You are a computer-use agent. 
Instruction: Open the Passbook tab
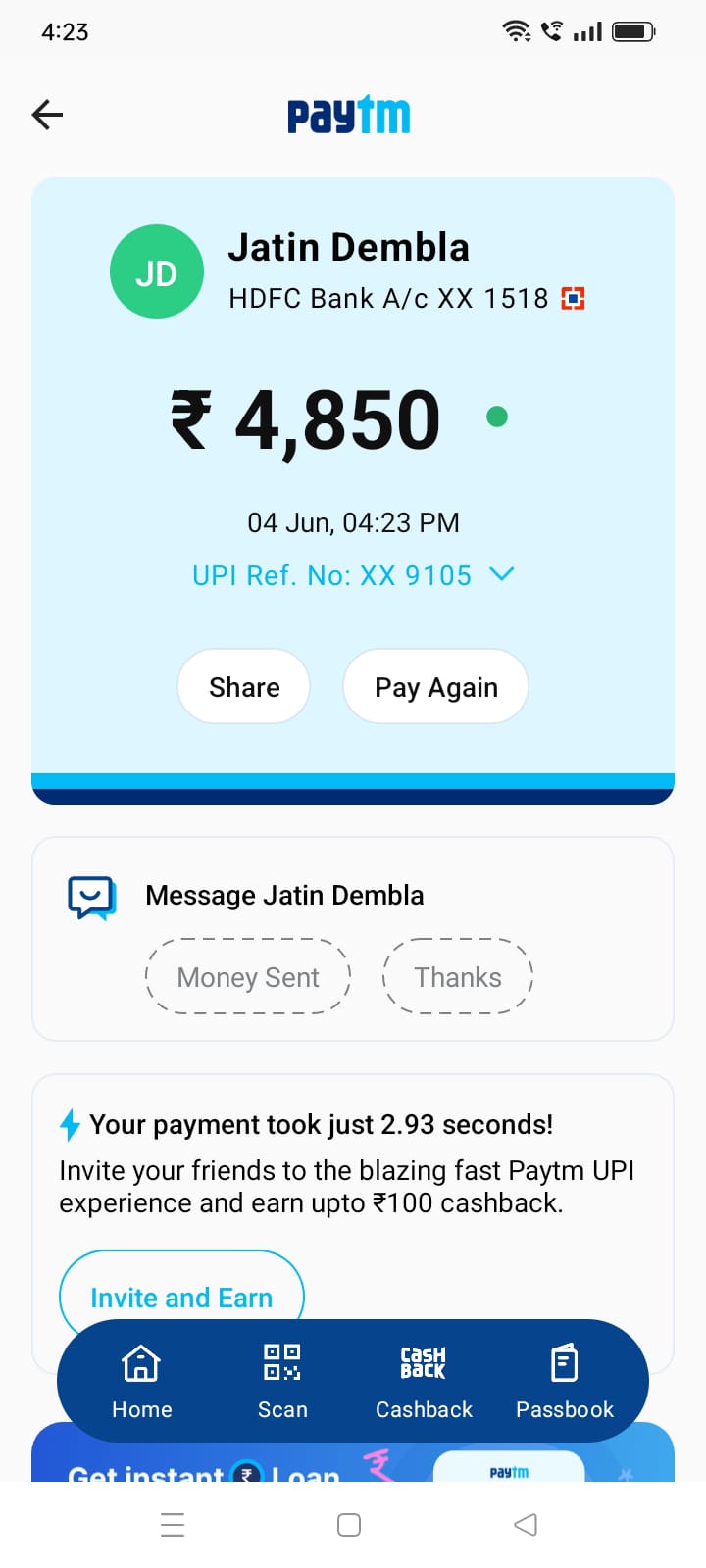click(565, 1381)
